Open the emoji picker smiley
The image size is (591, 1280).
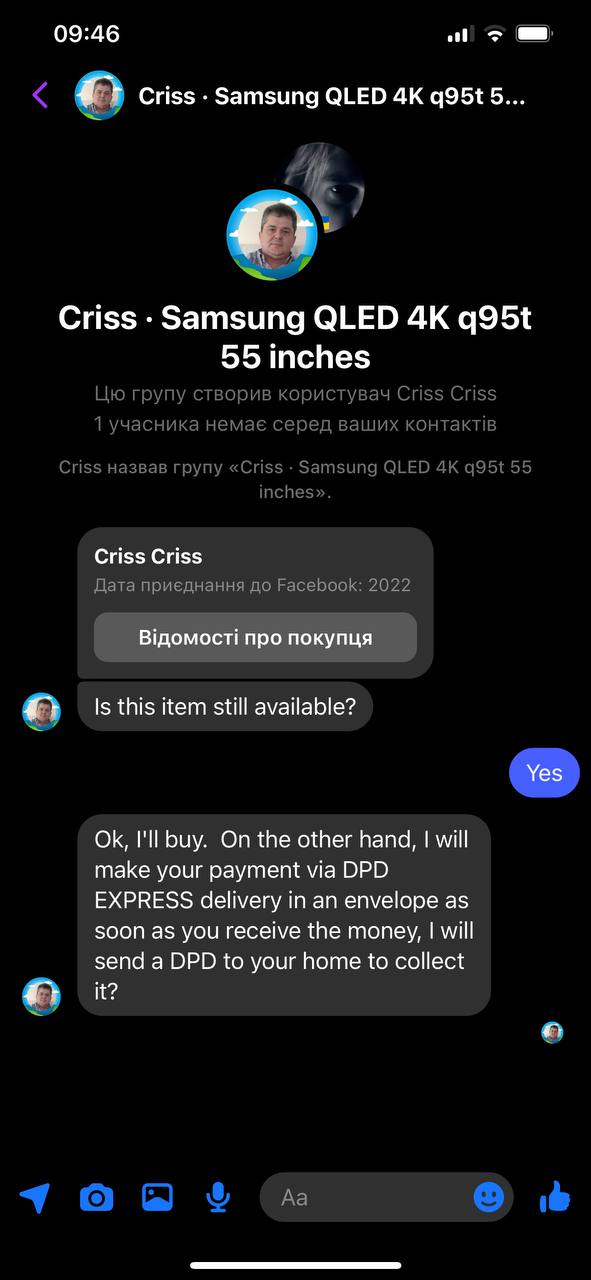click(x=488, y=1197)
